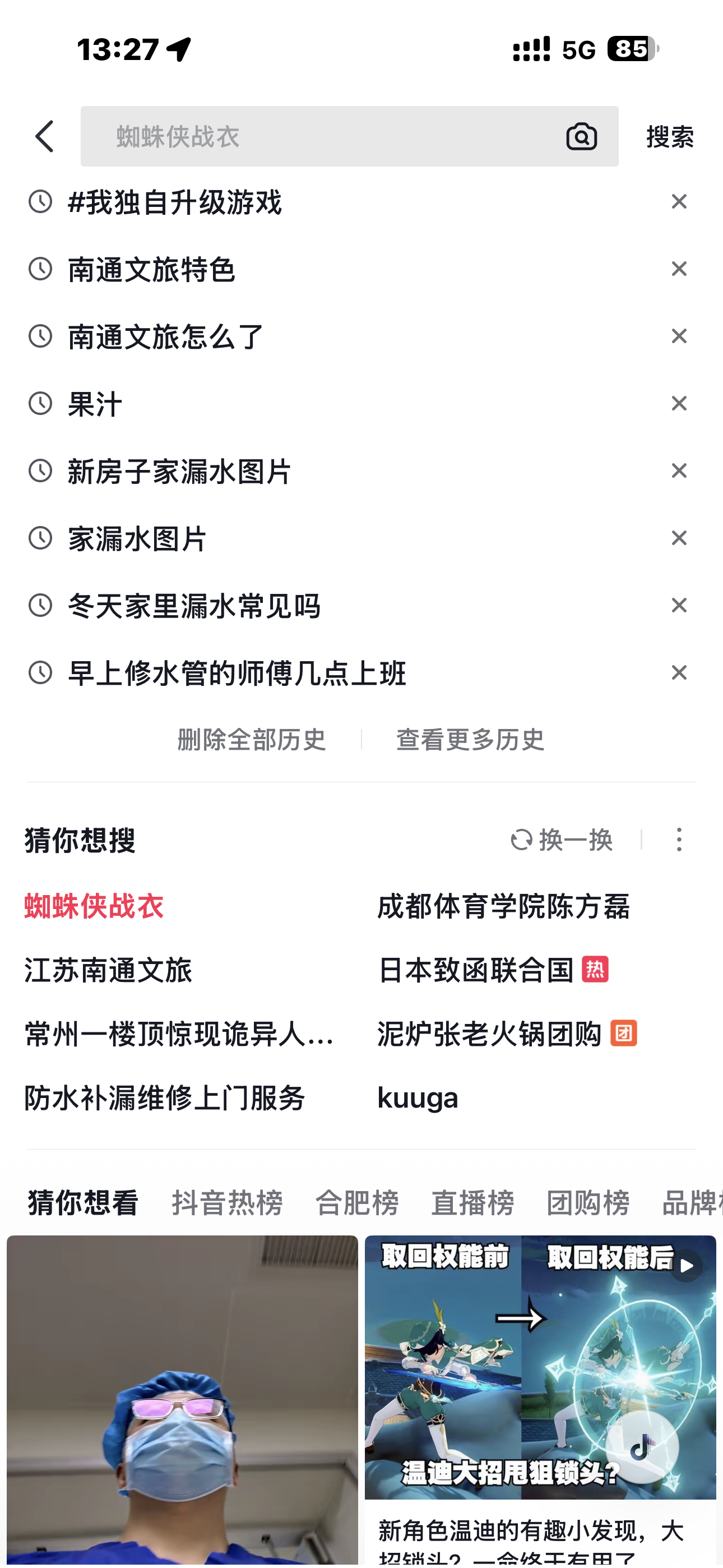Open camera search in the search box
This screenshot has width=723, height=1568.
pos(581,136)
